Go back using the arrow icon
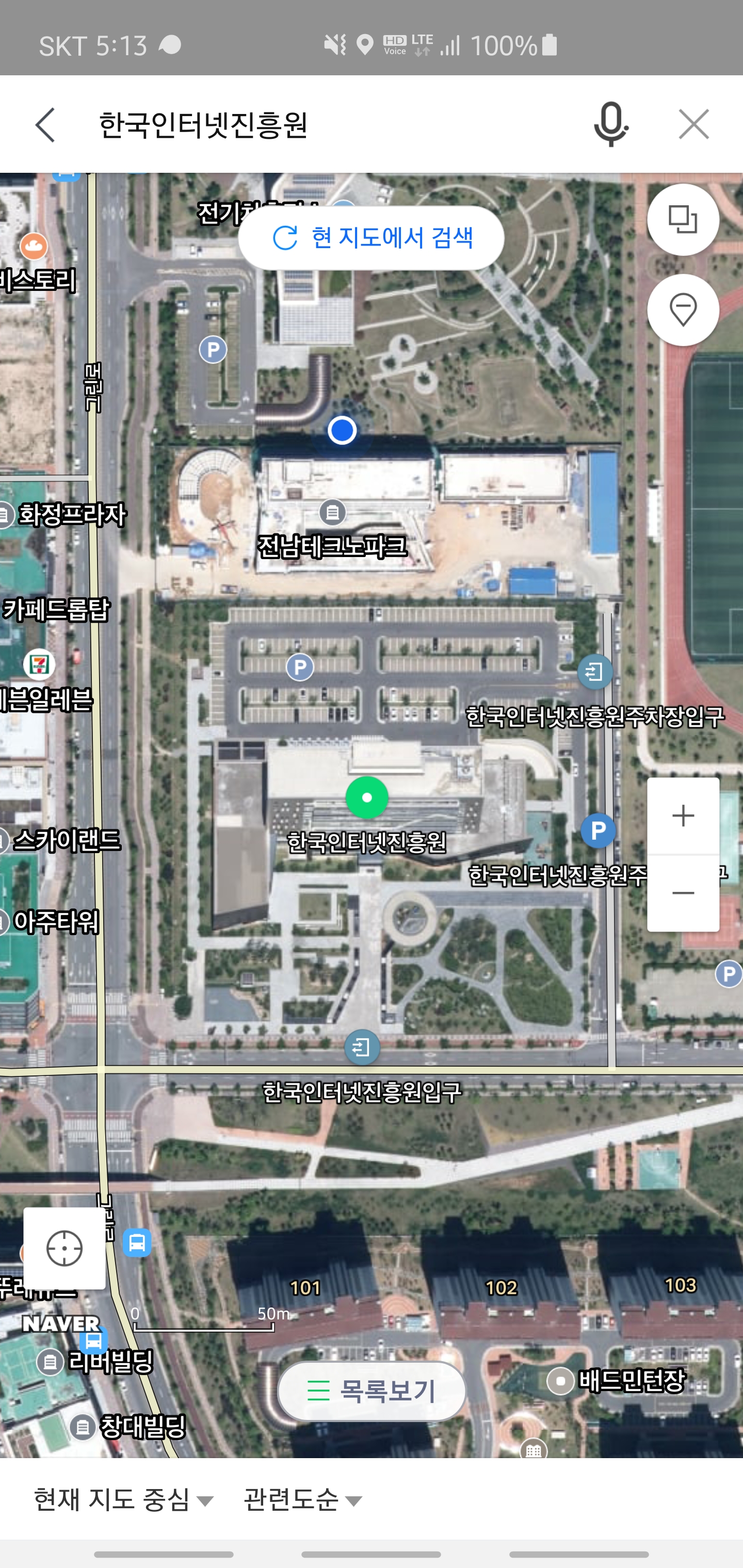This screenshot has width=743, height=1568. pyautogui.click(x=45, y=125)
